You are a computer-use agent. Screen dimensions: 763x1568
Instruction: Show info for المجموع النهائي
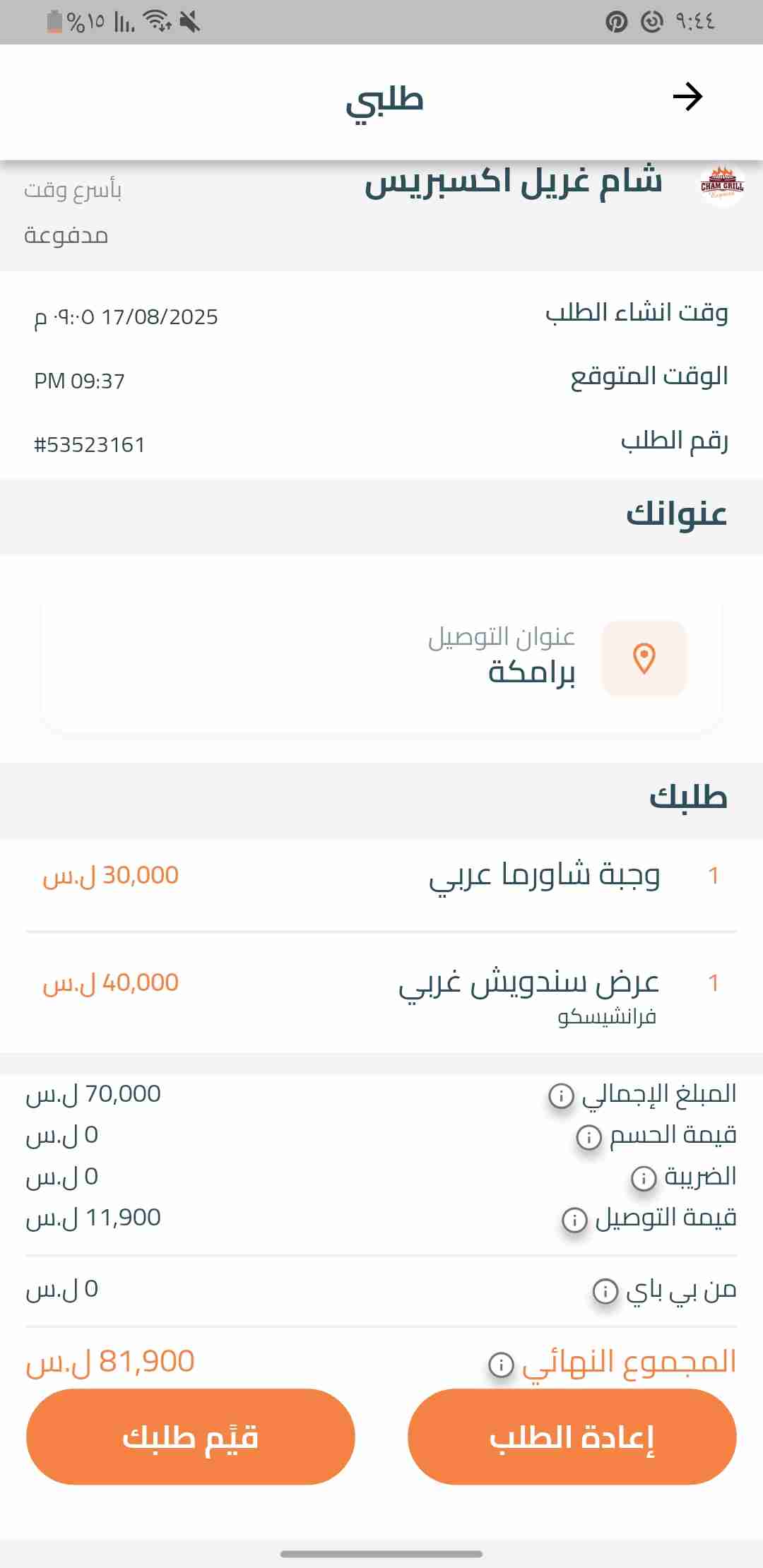501,1365
